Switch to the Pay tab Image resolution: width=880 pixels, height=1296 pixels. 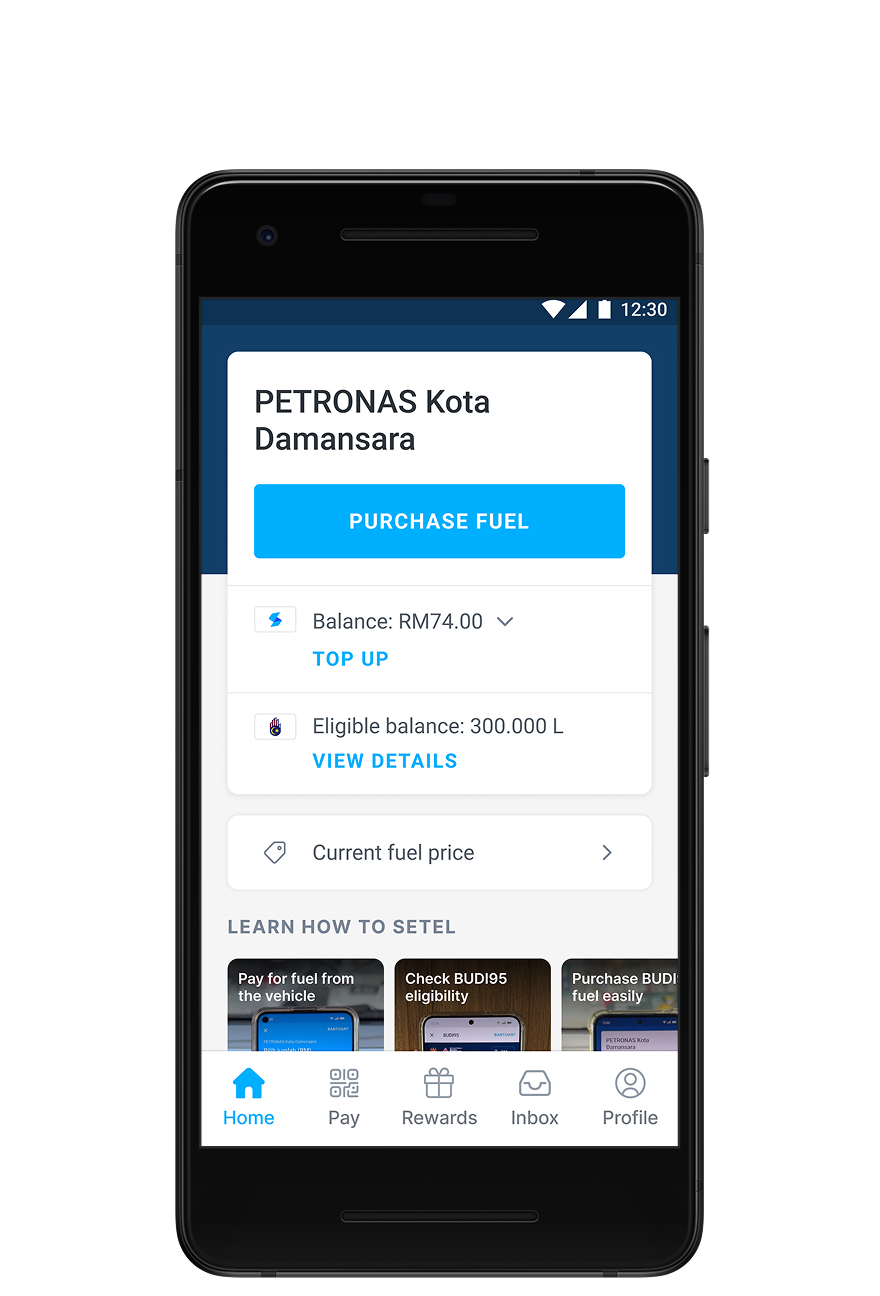pos(343,1098)
